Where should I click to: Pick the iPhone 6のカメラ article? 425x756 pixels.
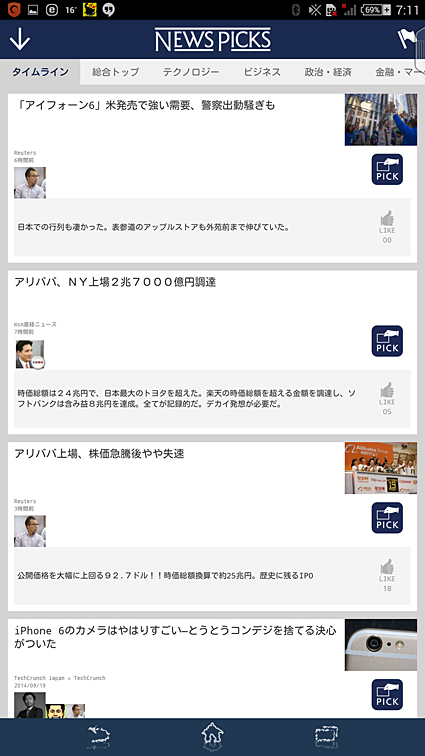(387, 695)
